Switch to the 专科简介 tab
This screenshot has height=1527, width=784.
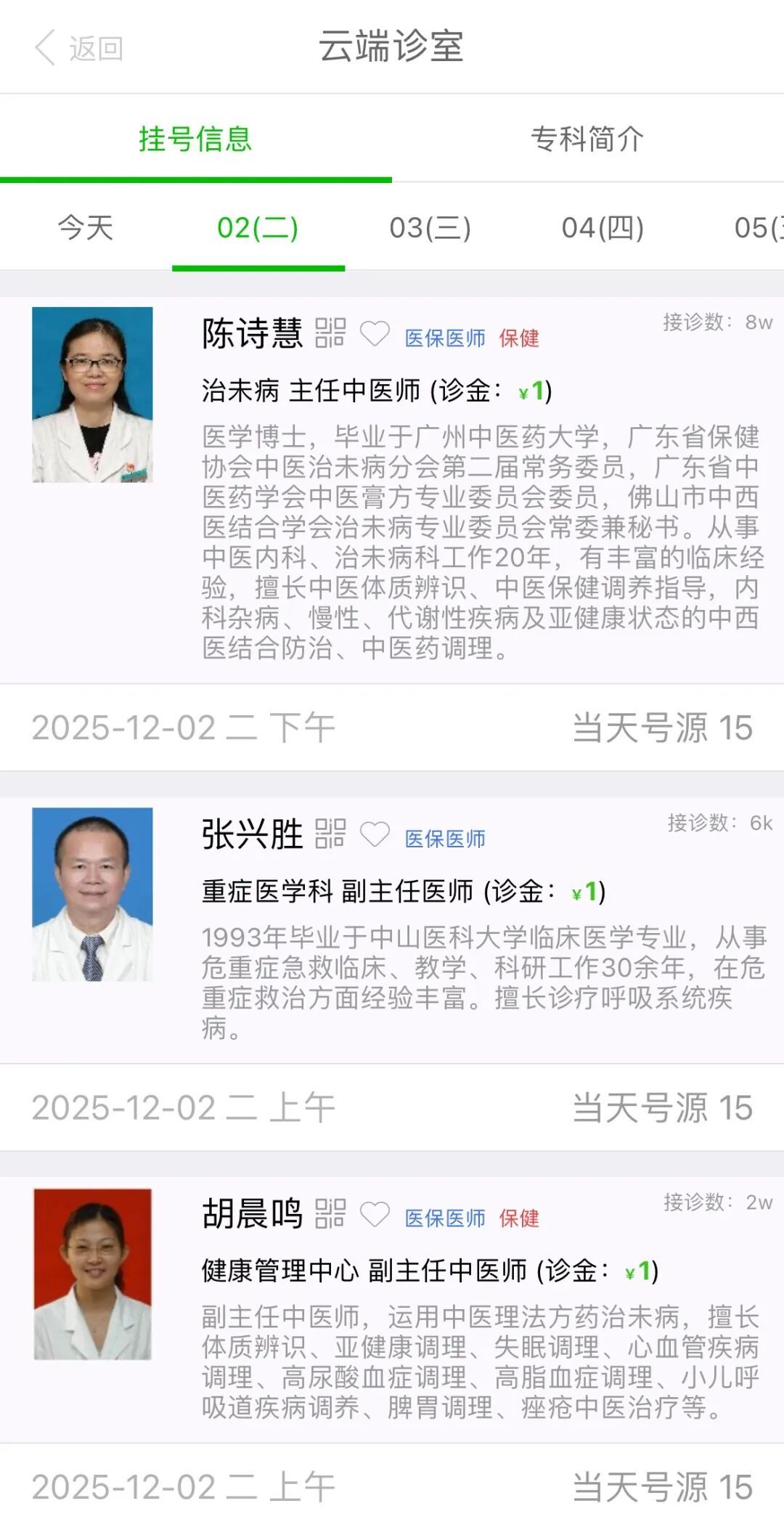point(587,139)
